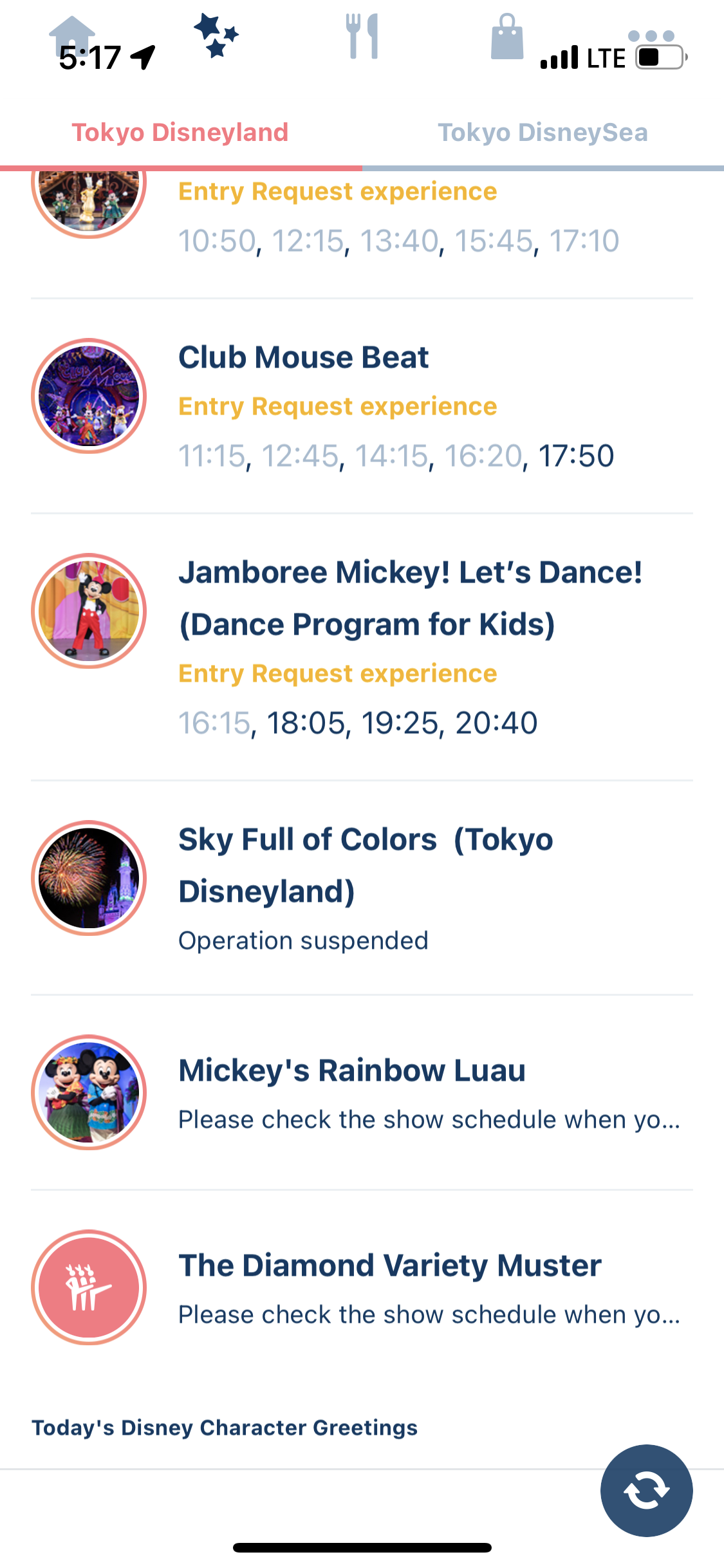Viewport: 724px width, 1568px height.
Task: Switch to the Tokyo DisneySea tab
Action: (543, 133)
